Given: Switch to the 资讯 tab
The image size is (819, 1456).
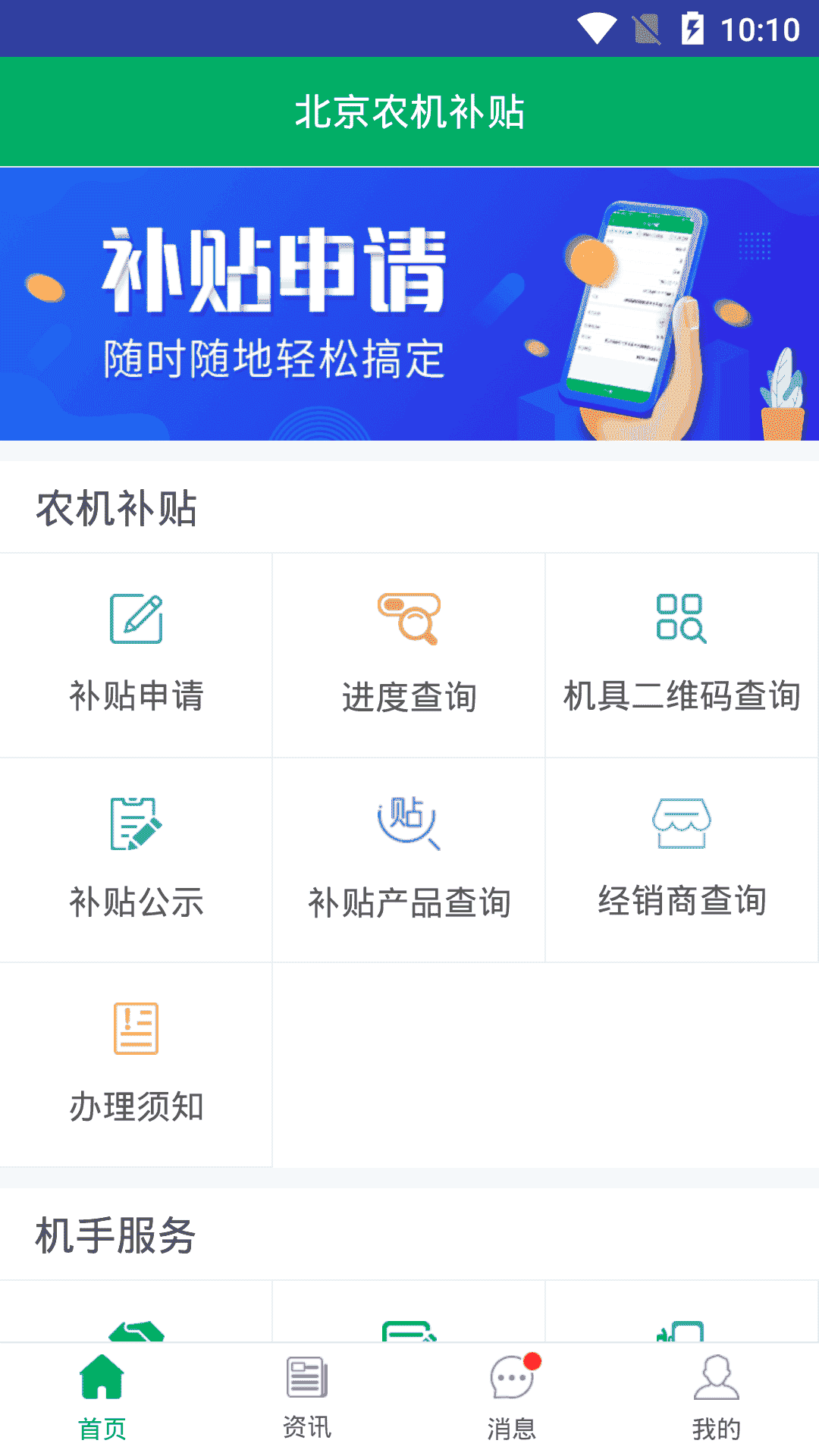Looking at the screenshot, I should point(307,1399).
